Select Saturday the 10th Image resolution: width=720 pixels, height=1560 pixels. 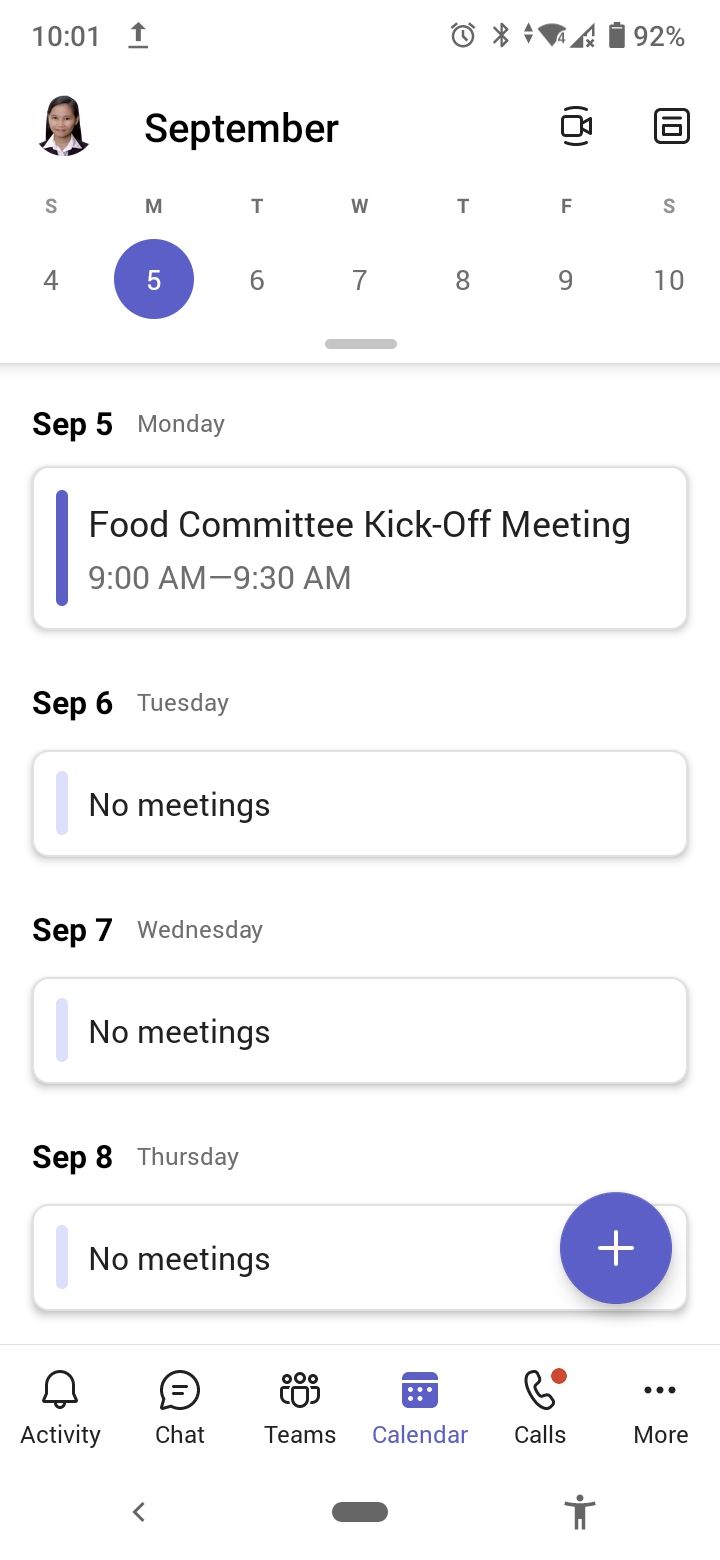tap(668, 280)
